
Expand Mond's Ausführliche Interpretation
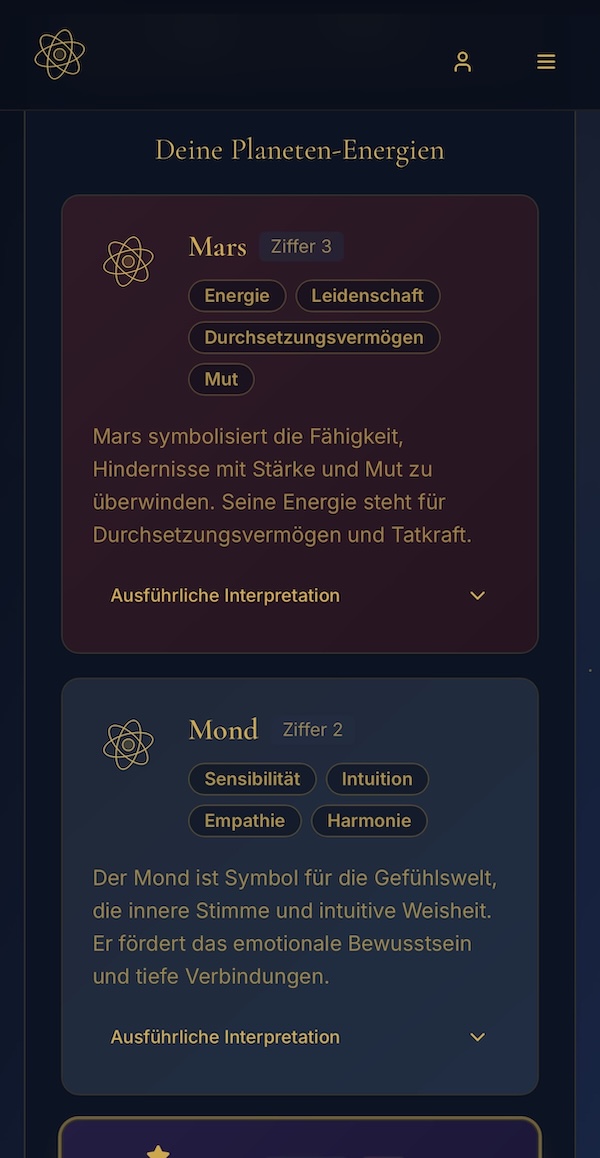(298, 1037)
